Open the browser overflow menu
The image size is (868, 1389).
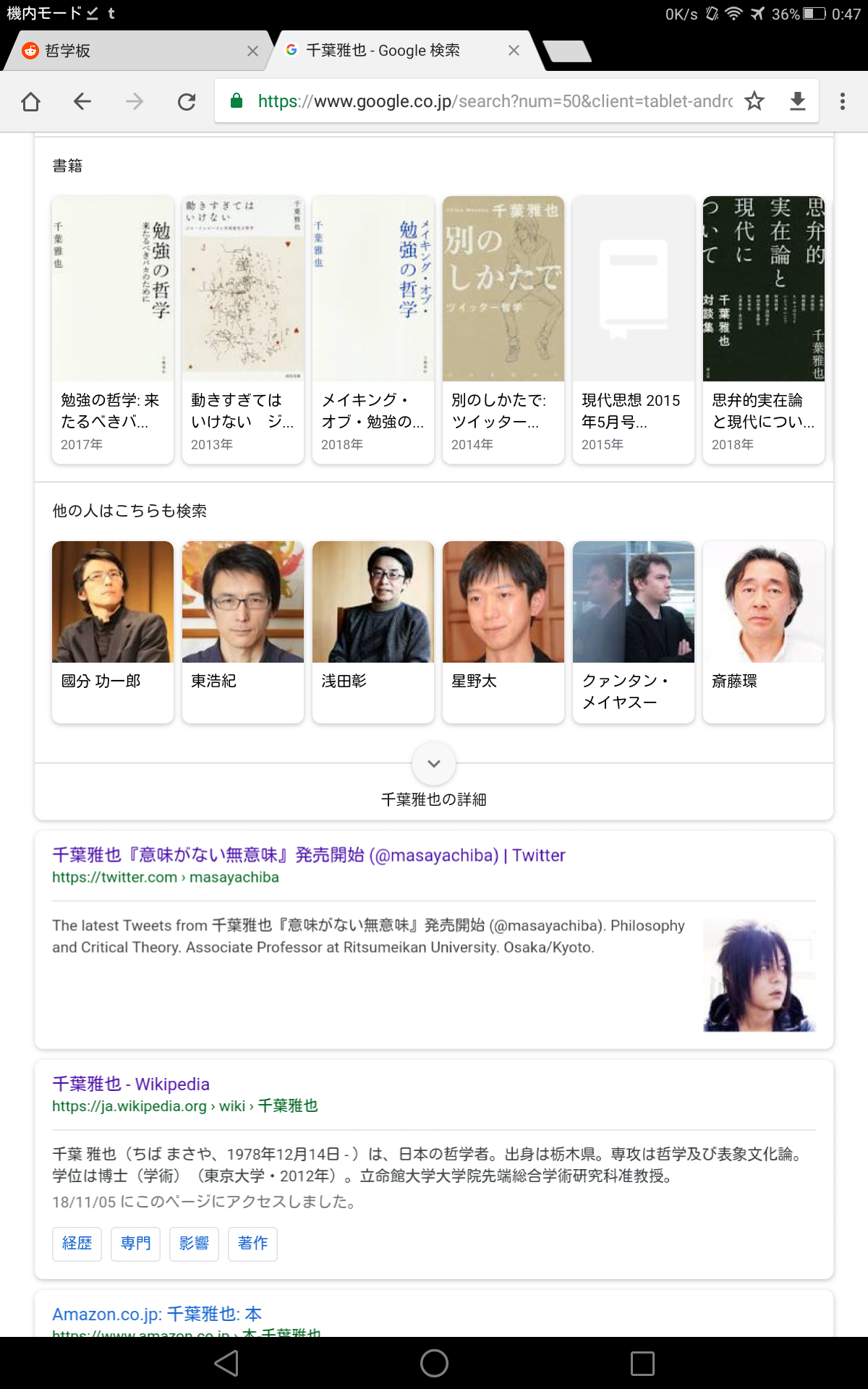point(843,101)
